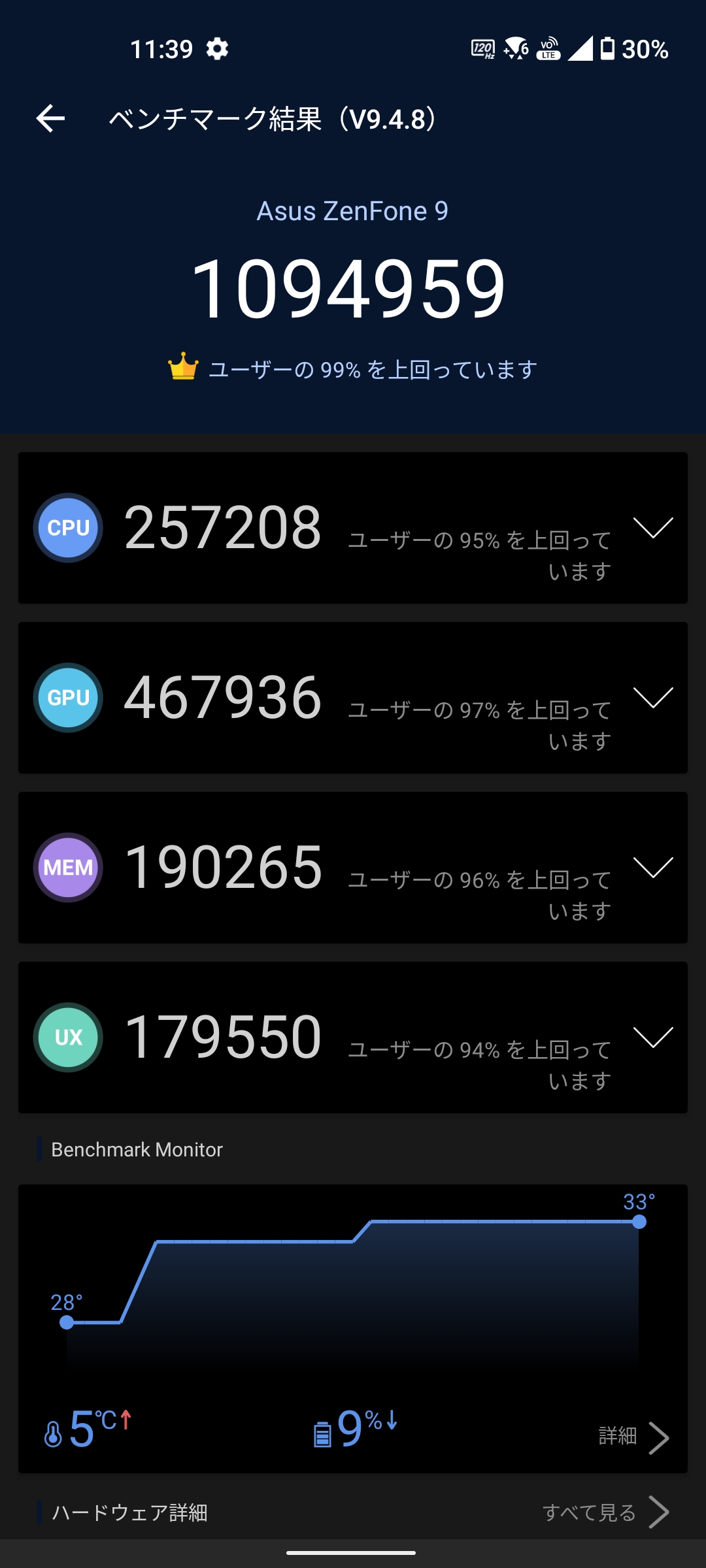Expand the CPU score details
The height and width of the screenshot is (1568, 706).
point(653,527)
